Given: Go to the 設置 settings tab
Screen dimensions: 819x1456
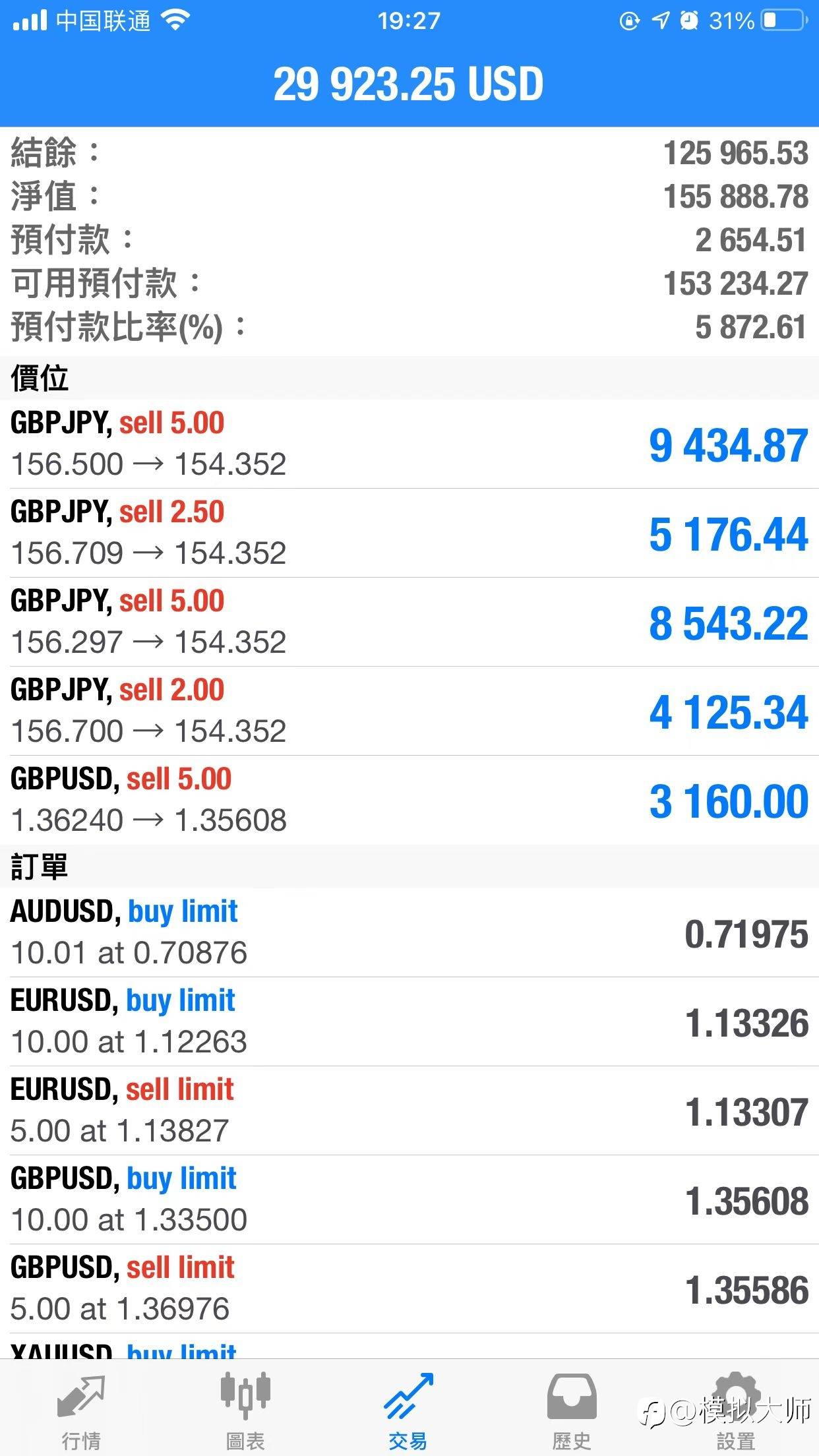Looking at the screenshot, I should (737, 1407).
